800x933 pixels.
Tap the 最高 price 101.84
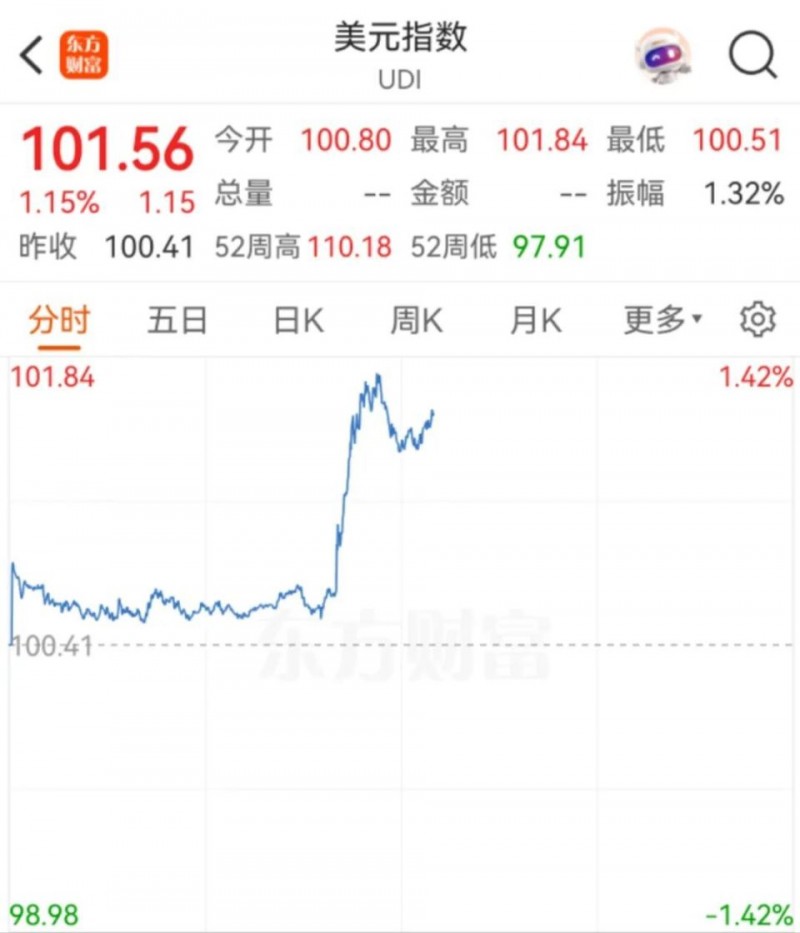(x=543, y=141)
